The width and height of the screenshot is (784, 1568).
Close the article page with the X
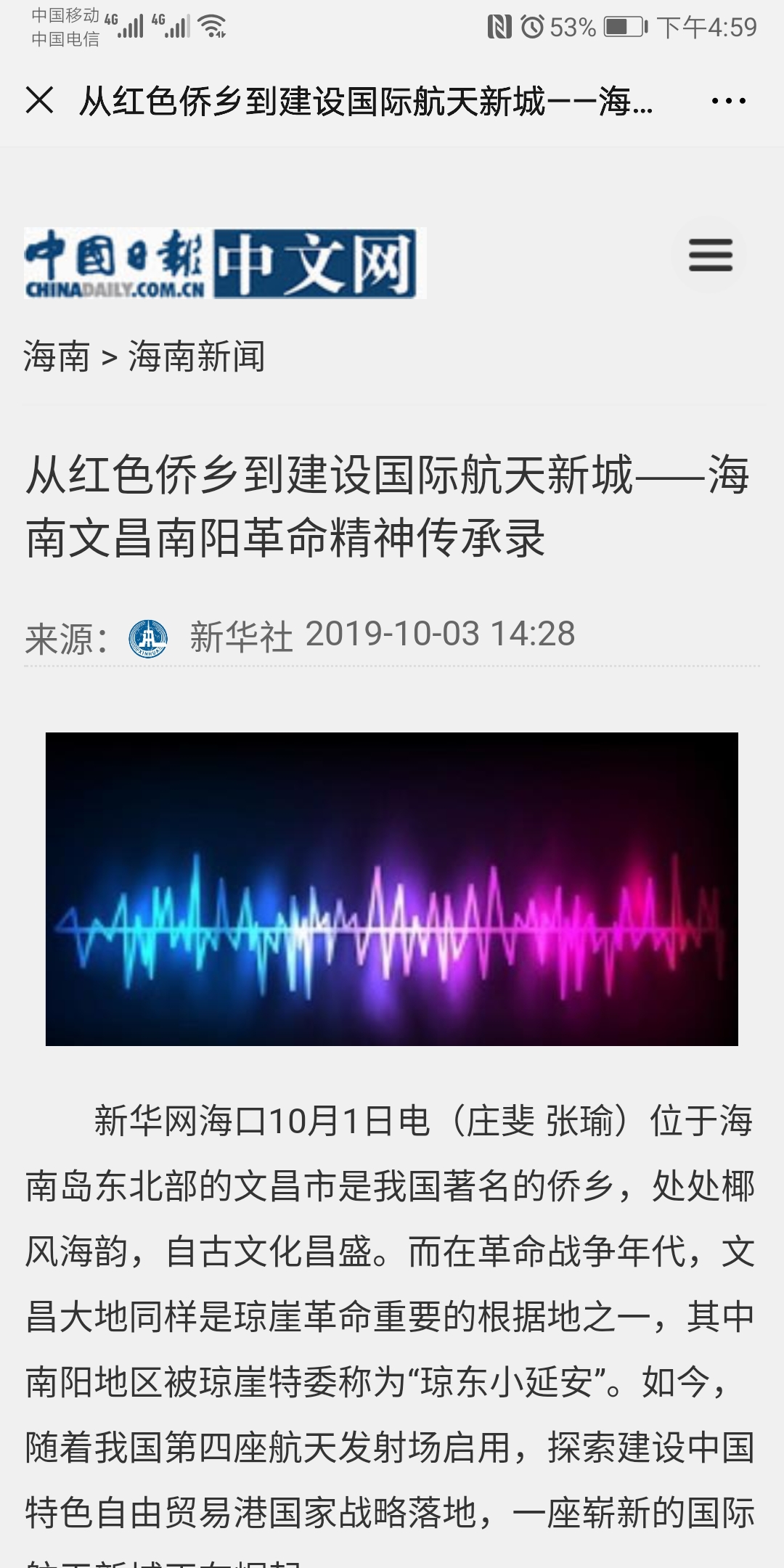[x=39, y=100]
